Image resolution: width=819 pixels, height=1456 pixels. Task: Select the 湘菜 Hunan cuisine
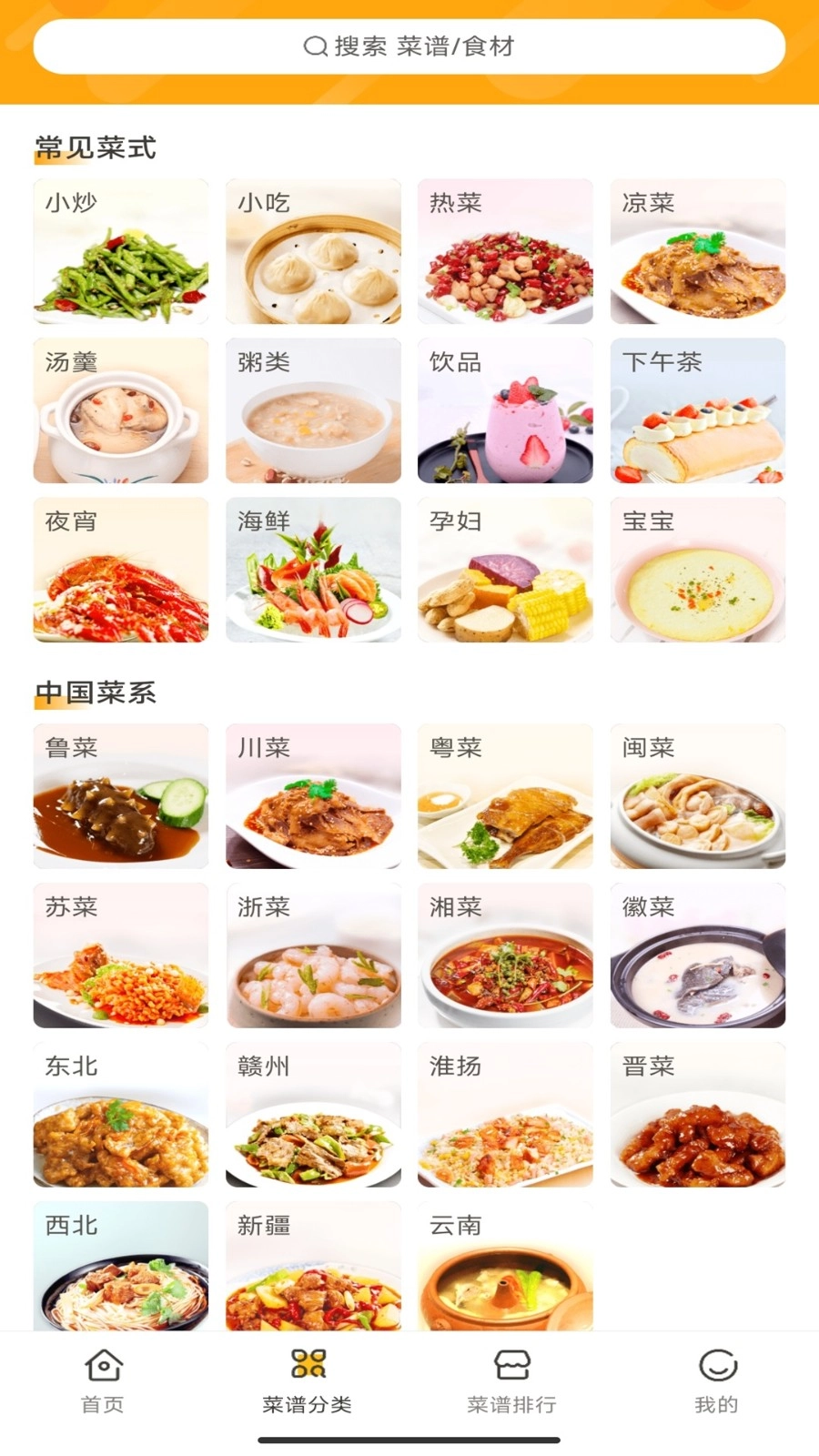[505, 954]
